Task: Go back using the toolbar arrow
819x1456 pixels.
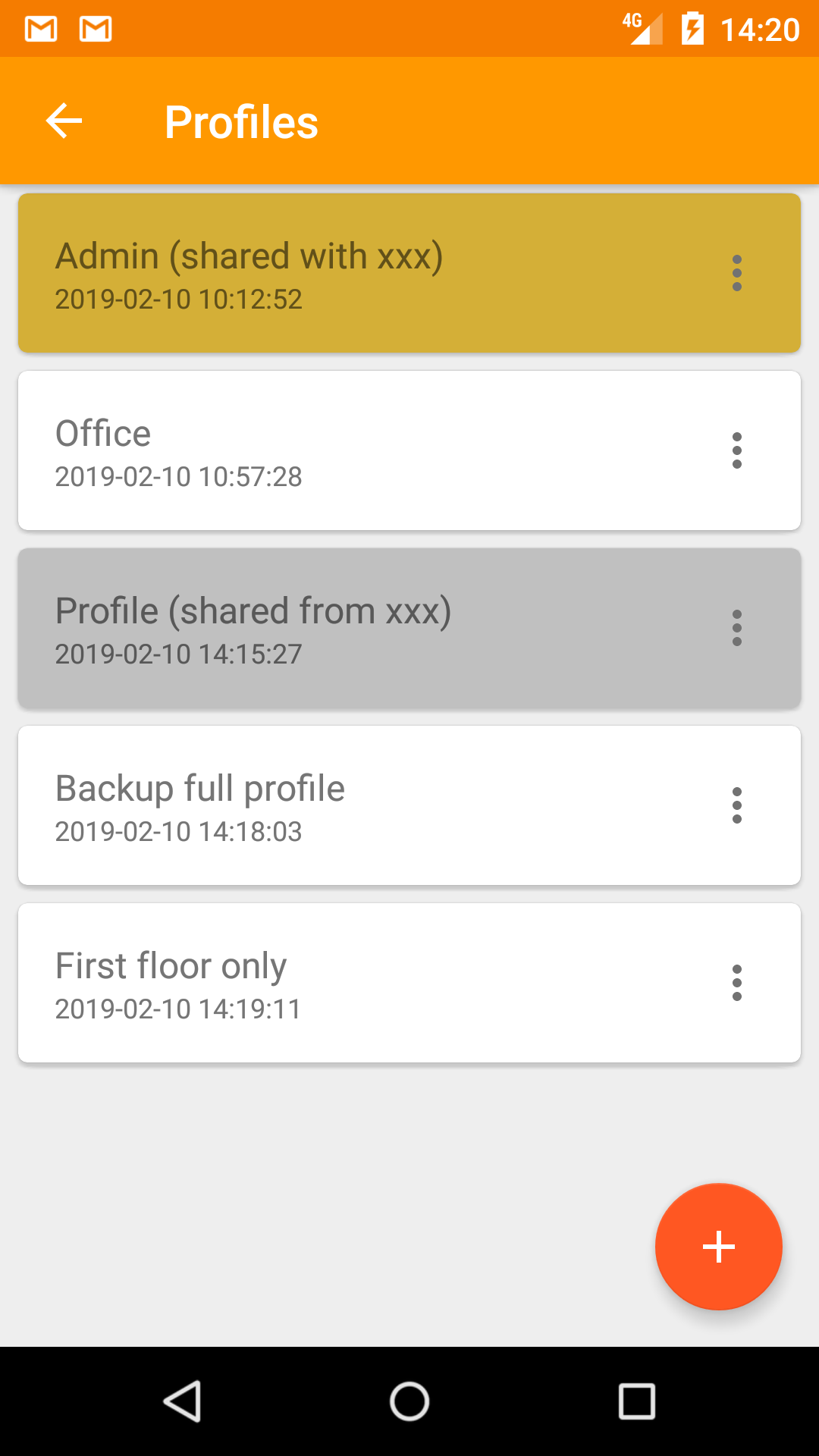Action: 64,121
